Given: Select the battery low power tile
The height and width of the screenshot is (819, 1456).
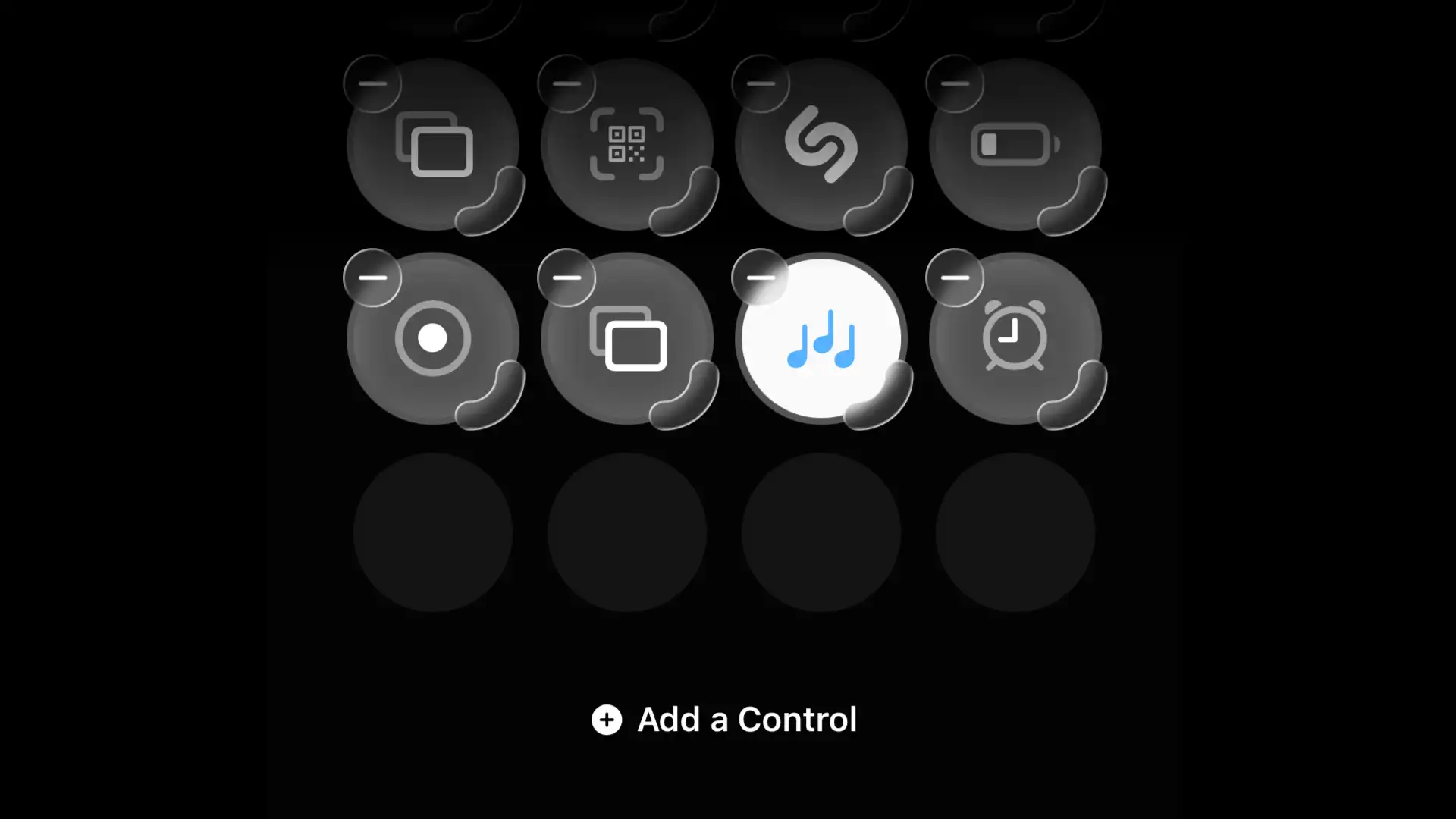Looking at the screenshot, I should (x=1015, y=146).
